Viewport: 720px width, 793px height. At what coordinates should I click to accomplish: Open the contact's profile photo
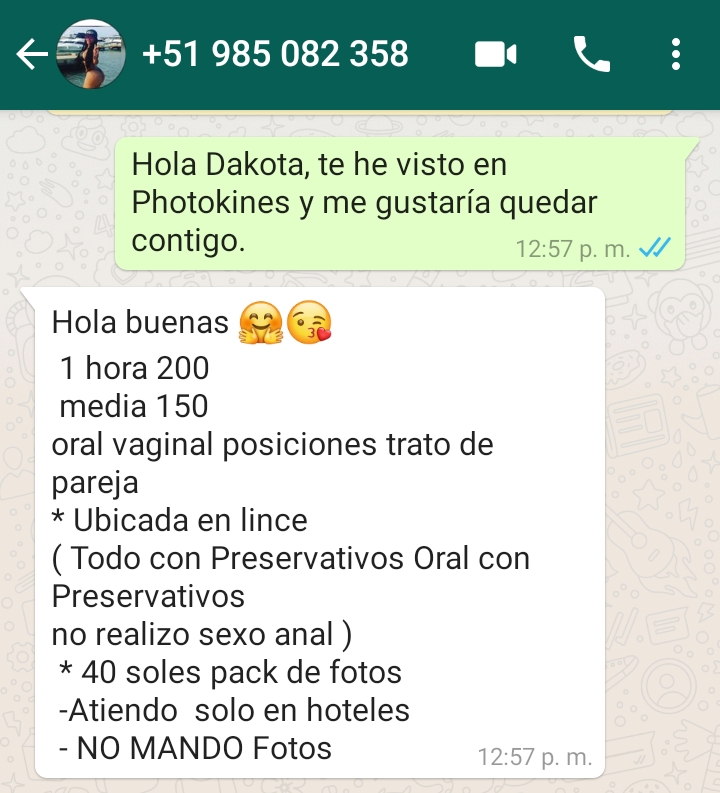pyautogui.click(x=91, y=54)
